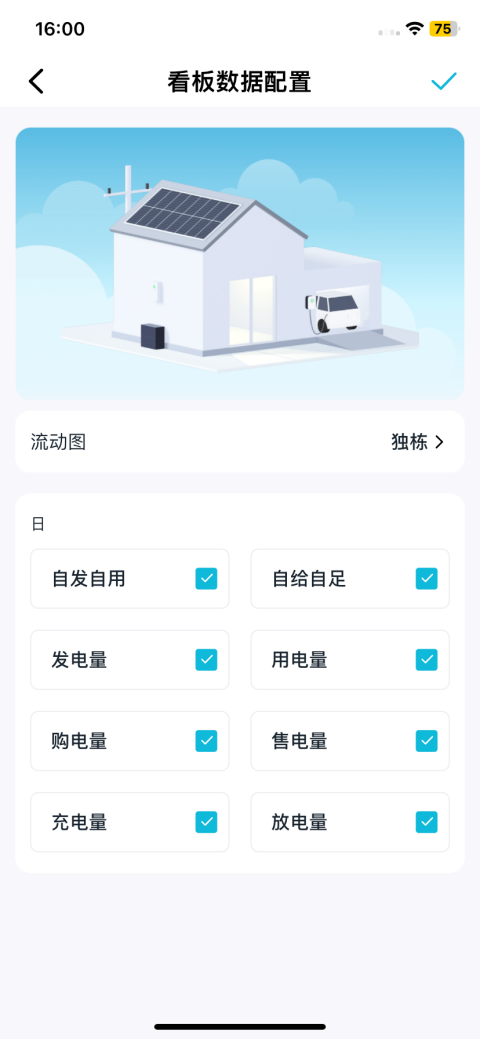This screenshot has width=480, height=1039.
Task: Deselect the 购电量 checkbox
Action: click(206, 741)
